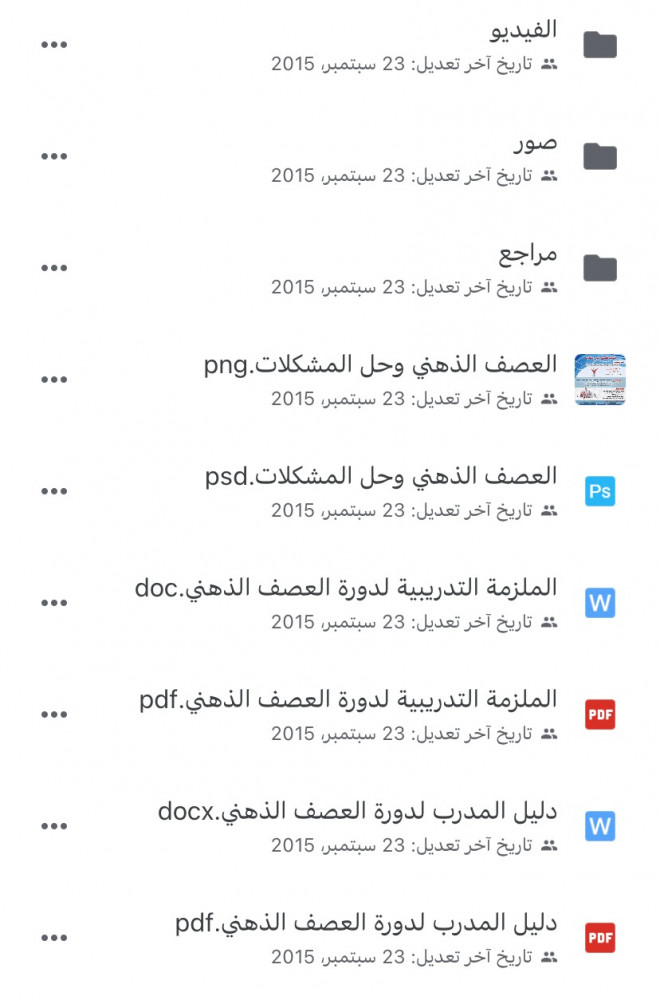Open العصف الذهني وحل المشكلات.psd file
This screenshot has height=1000, width=660.
pyautogui.click(x=380, y=476)
